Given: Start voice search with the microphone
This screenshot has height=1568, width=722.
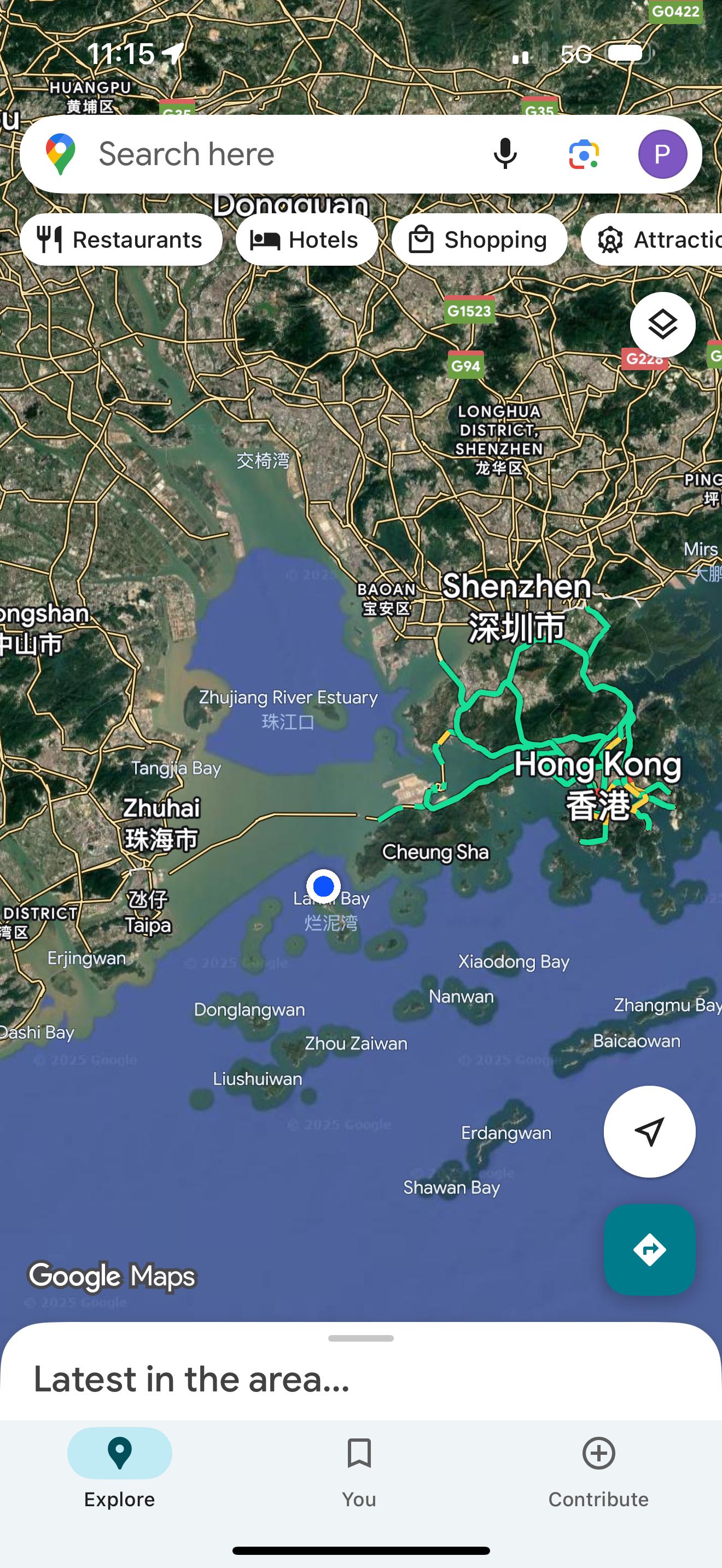Looking at the screenshot, I should coord(505,154).
